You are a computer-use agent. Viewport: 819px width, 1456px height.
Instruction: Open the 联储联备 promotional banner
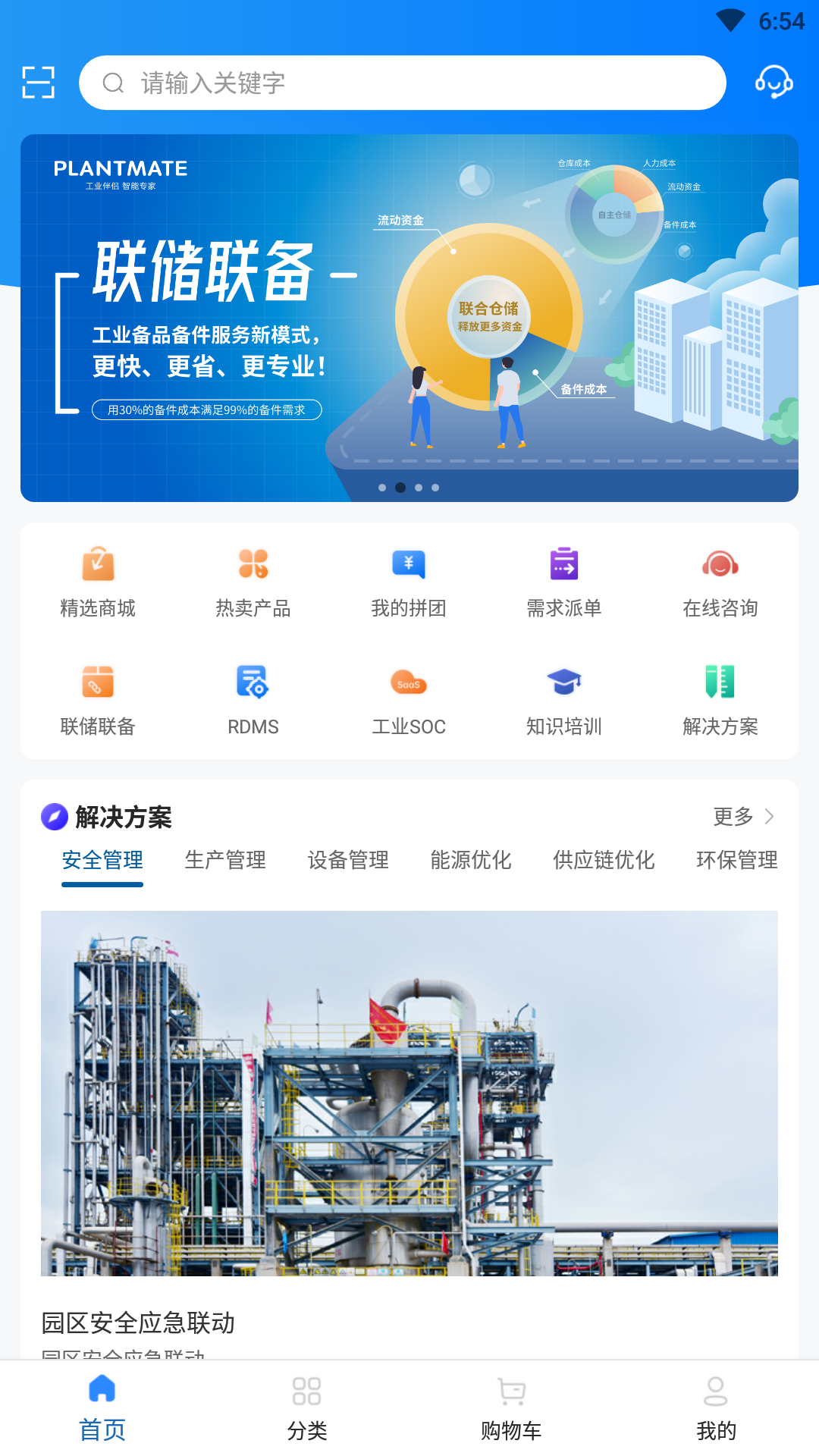coord(409,318)
